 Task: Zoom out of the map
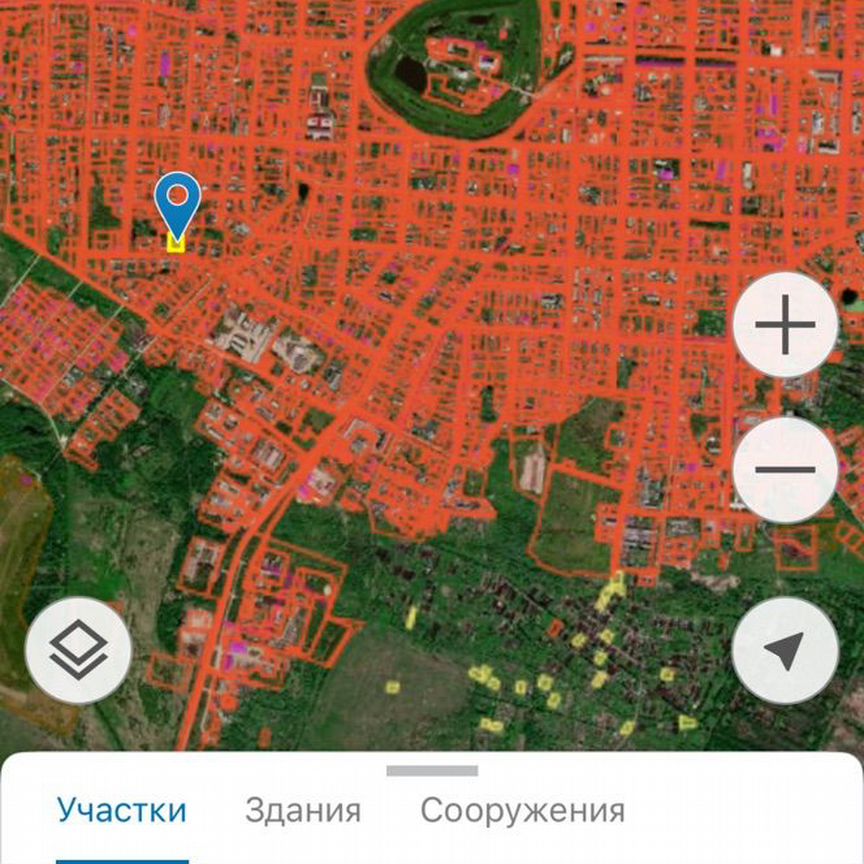(x=785, y=469)
